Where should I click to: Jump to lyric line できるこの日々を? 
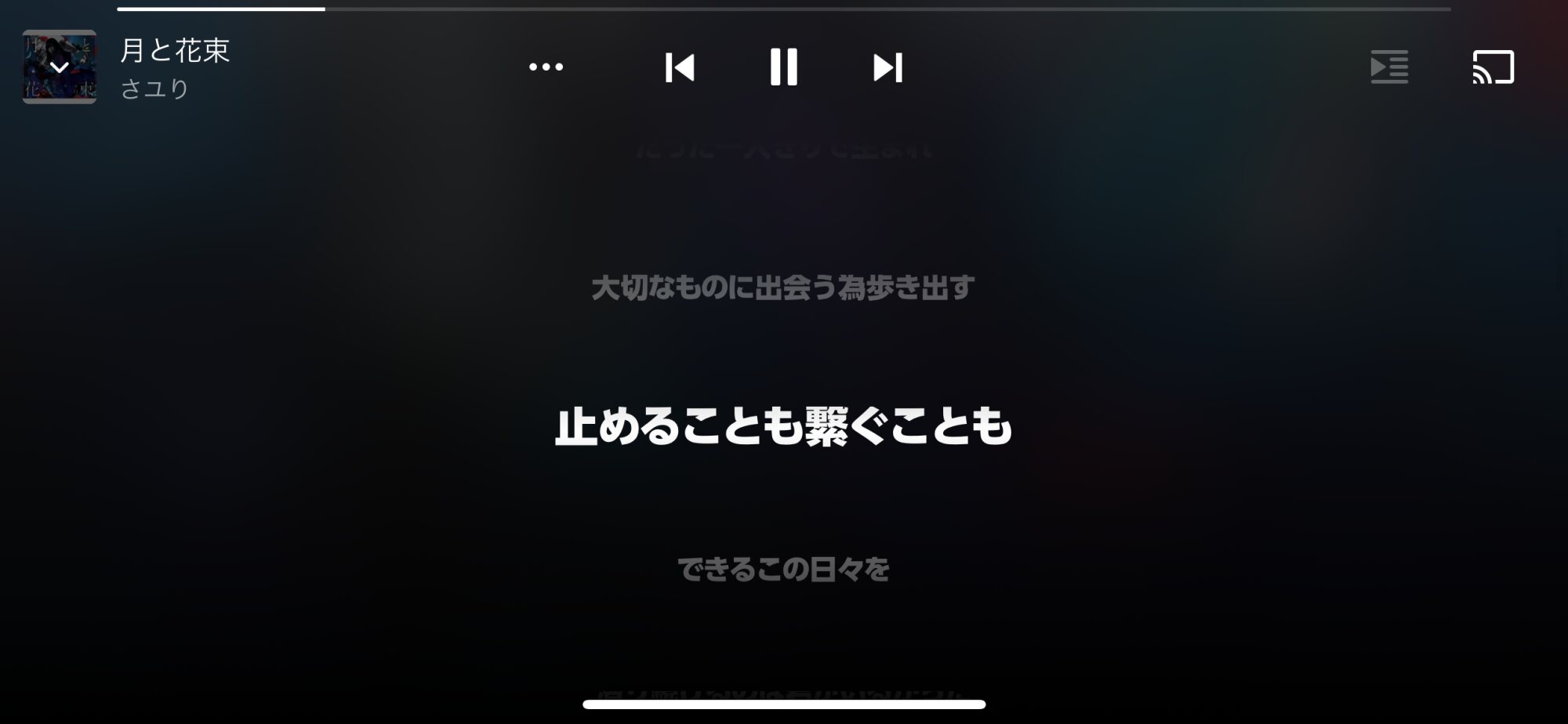click(x=783, y=570)
